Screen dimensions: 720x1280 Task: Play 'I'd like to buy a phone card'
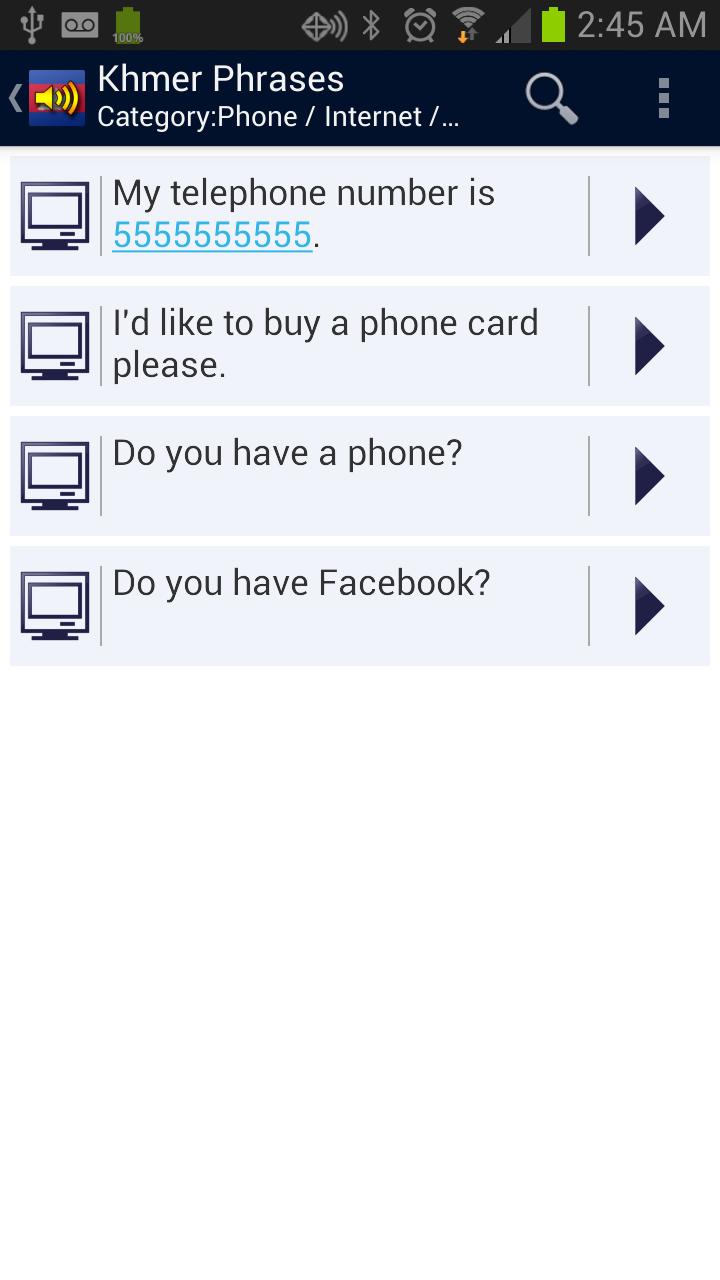[x=649, y=346]
